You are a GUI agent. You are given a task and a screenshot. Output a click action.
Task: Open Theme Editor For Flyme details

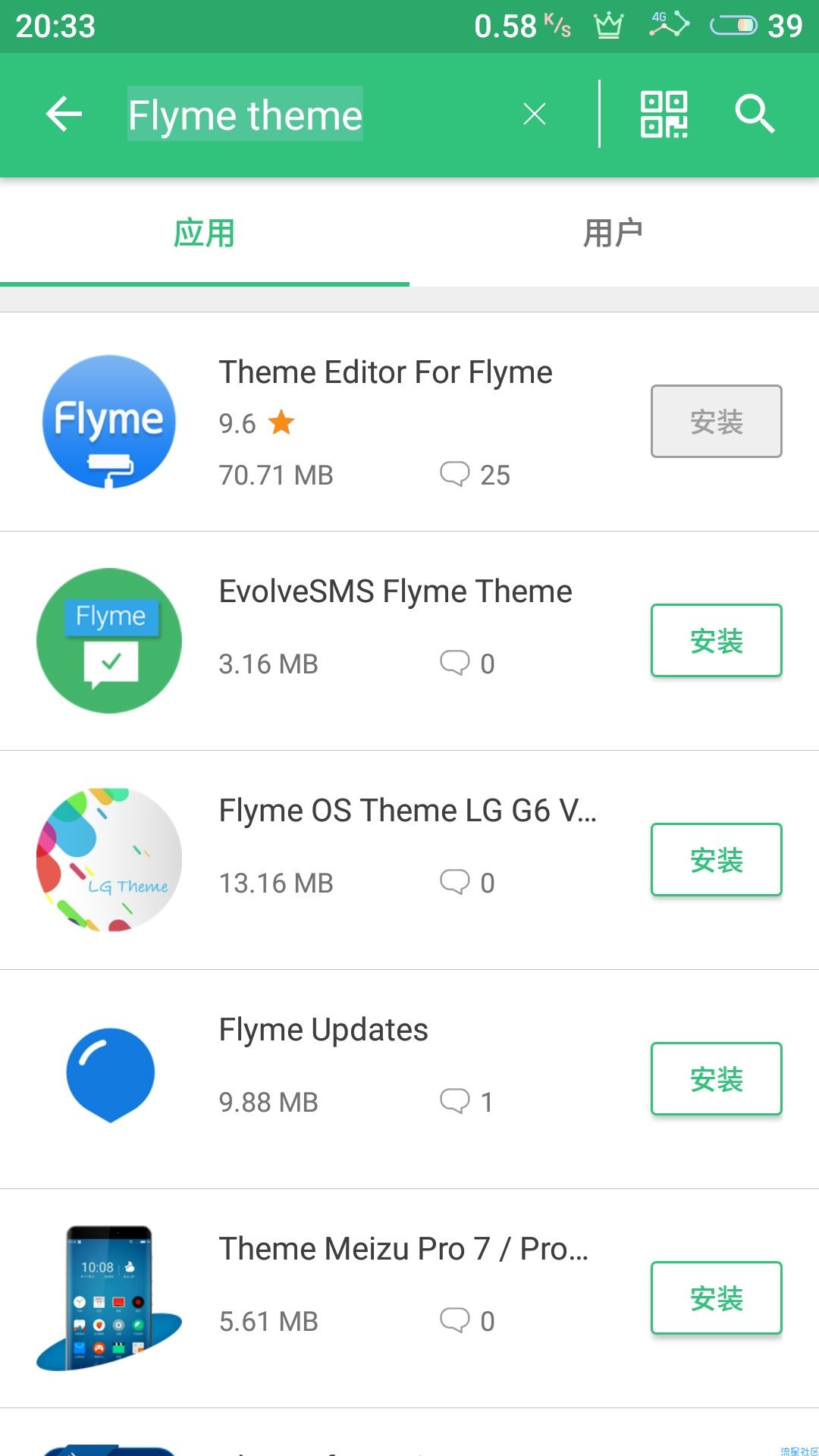[385, 372]
